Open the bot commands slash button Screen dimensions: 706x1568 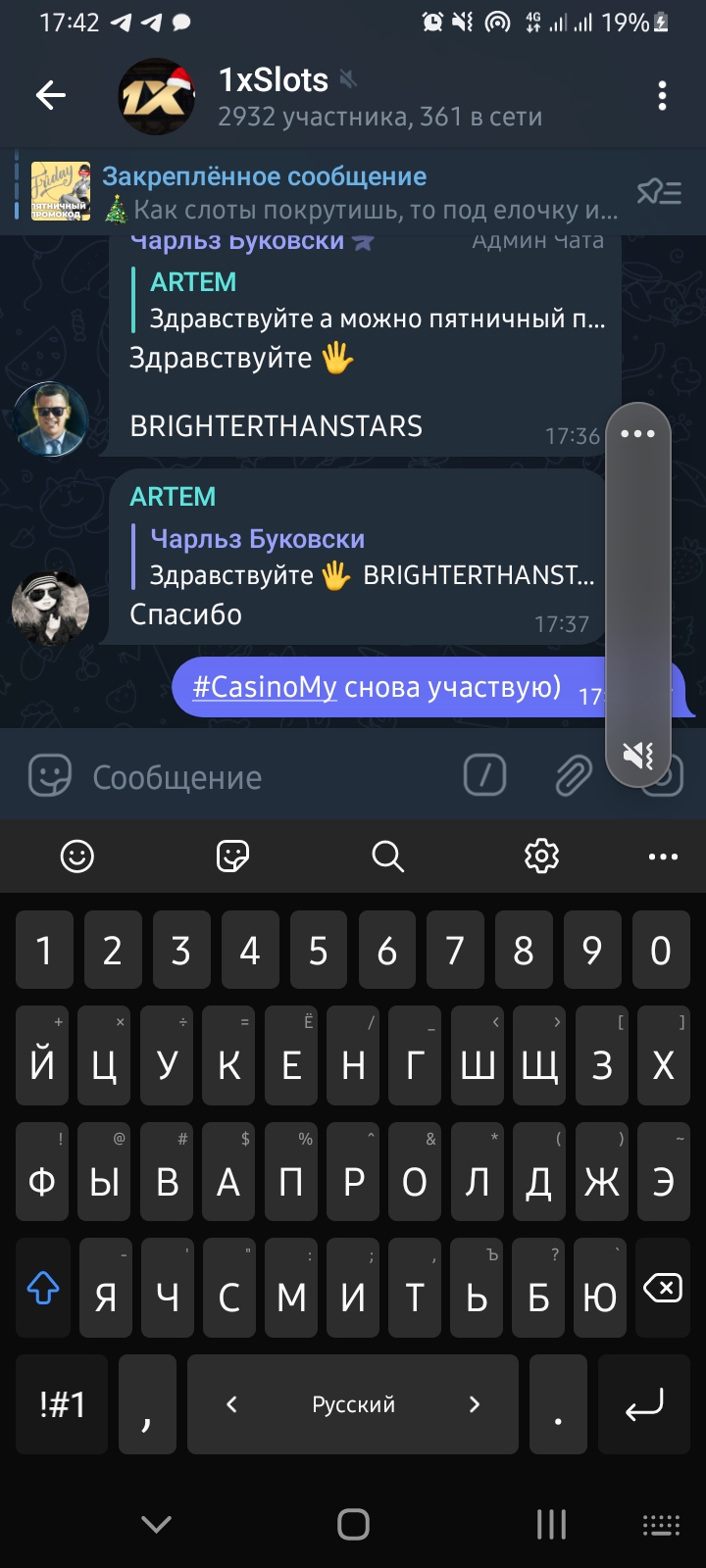[484, 776]
